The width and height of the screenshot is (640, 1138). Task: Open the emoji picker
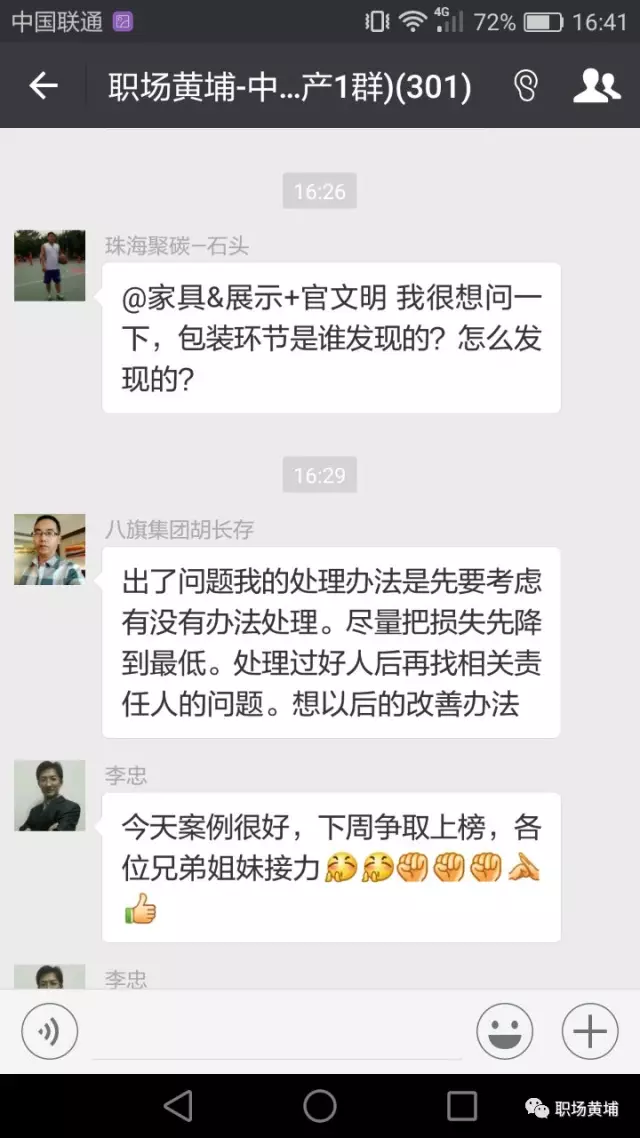(504, 1030)
